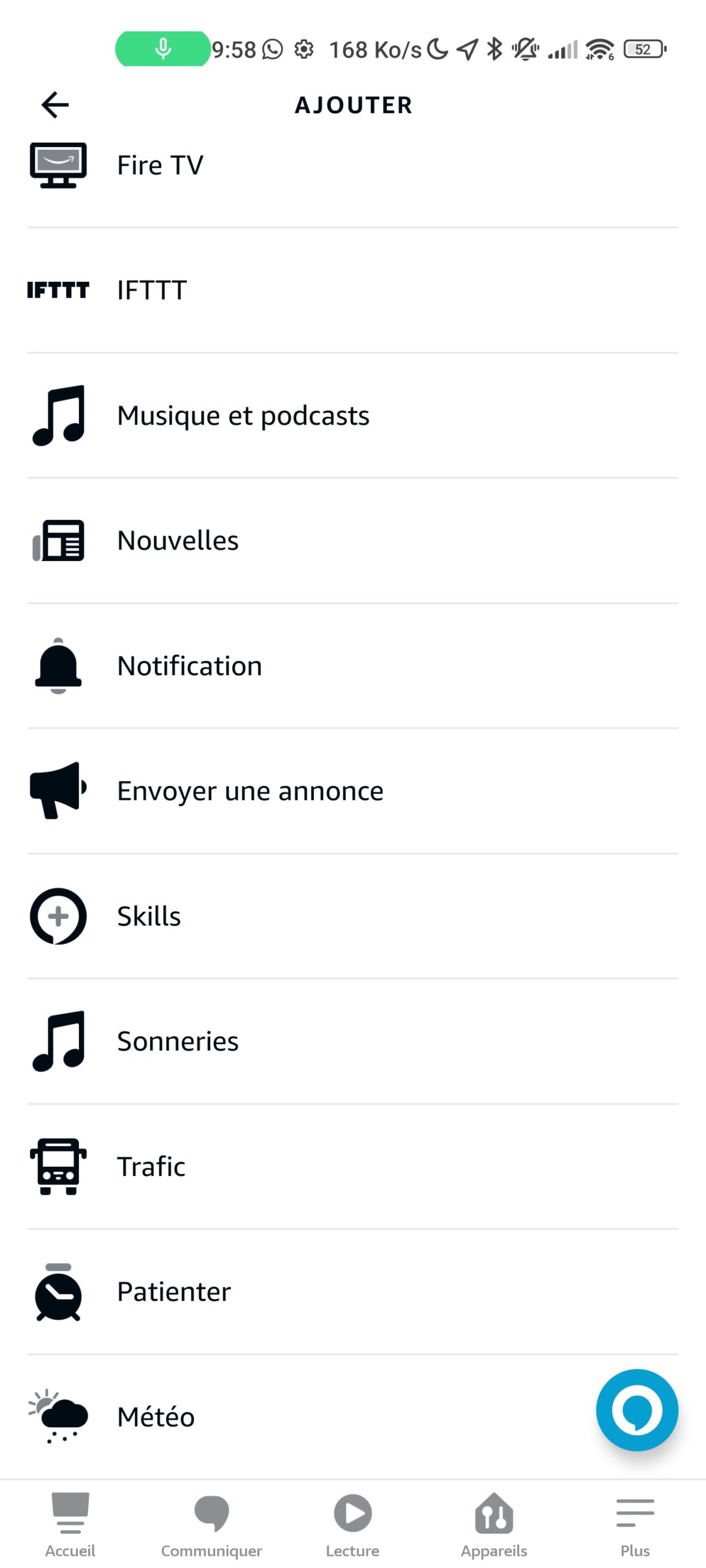The height and width of the screenshot is (1568, 706).
Task: Open the Sonneries row
Action: (353, 1041)
